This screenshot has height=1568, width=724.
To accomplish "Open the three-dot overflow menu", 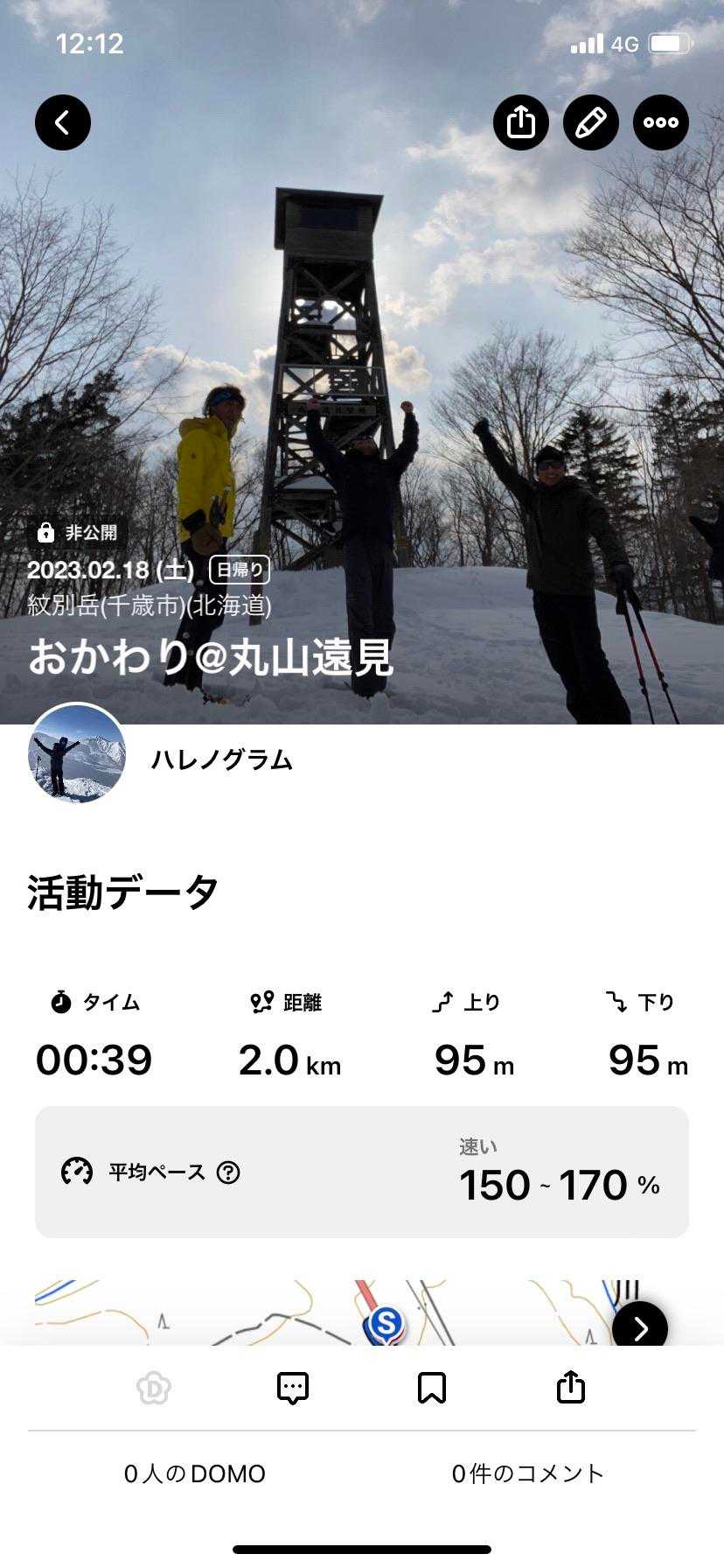I will [x=661, y=122].
